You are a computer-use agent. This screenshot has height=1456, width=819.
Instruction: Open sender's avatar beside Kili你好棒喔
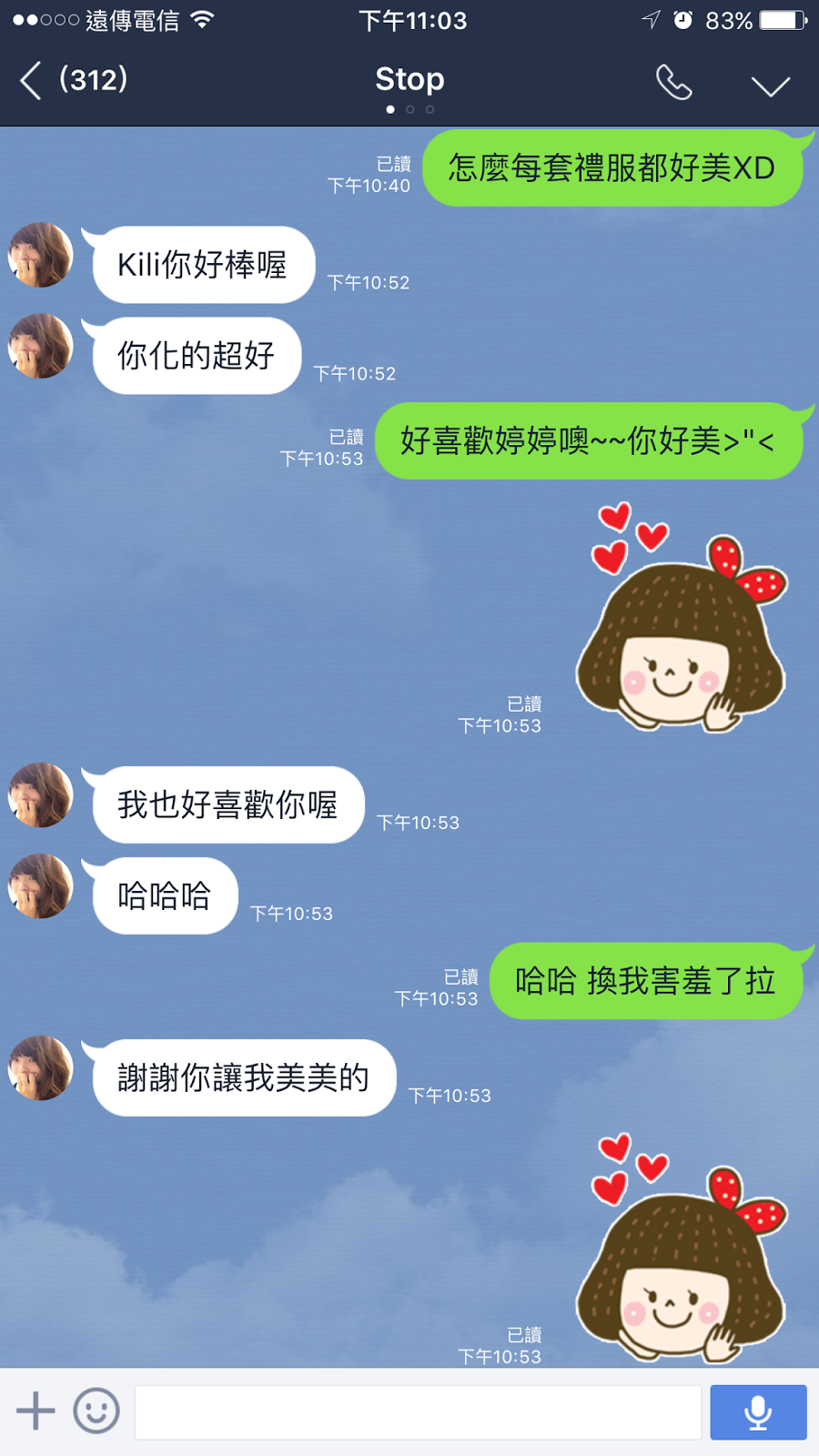point(41,256)
